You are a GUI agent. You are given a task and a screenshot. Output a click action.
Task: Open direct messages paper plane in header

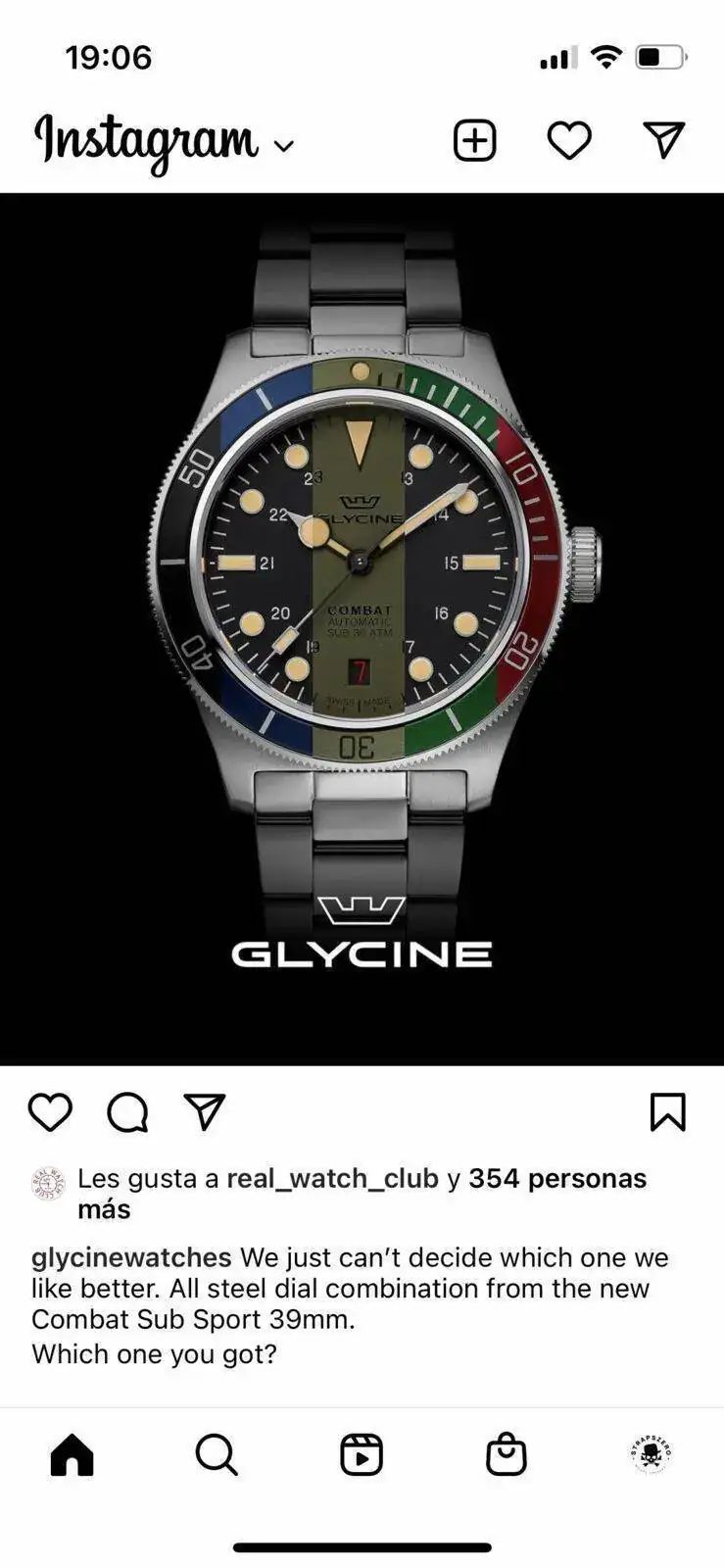(x=663, y=141)
